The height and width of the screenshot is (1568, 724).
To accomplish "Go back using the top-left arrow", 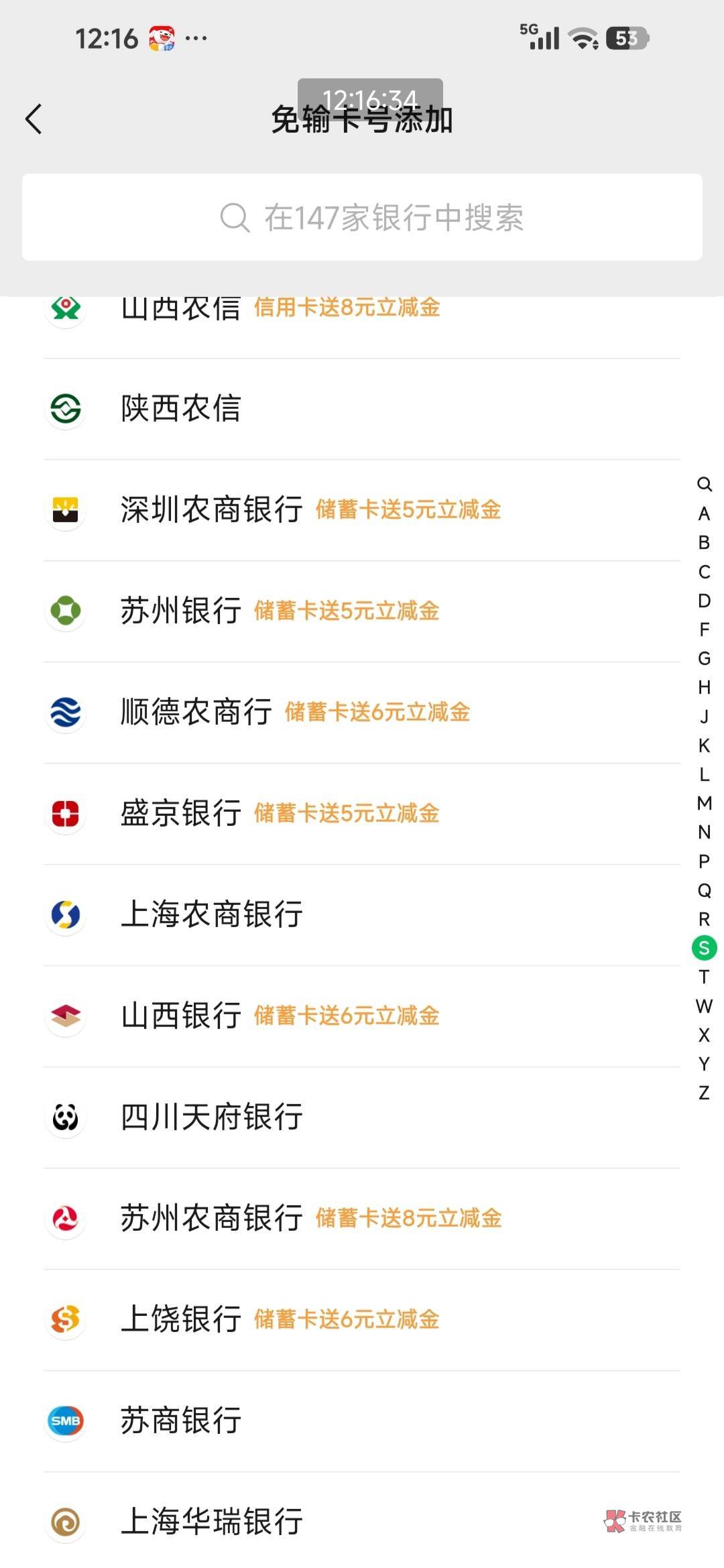I will [34, 119].
